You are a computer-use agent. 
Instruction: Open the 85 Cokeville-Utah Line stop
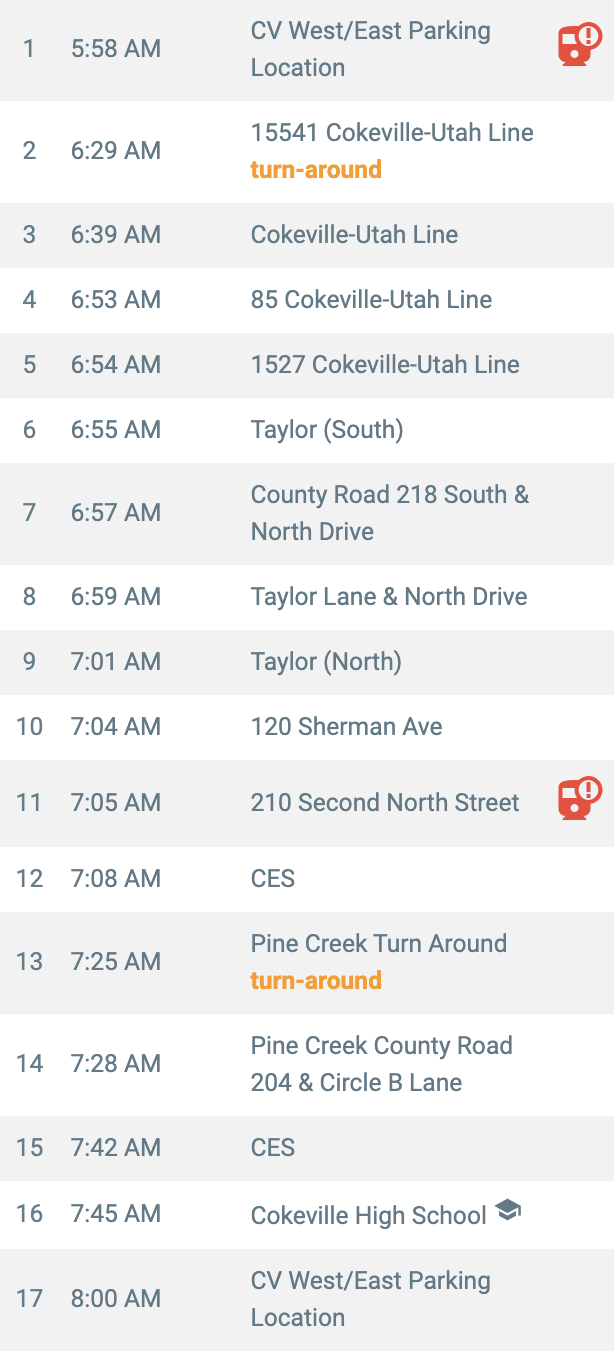tap(371, 299)
